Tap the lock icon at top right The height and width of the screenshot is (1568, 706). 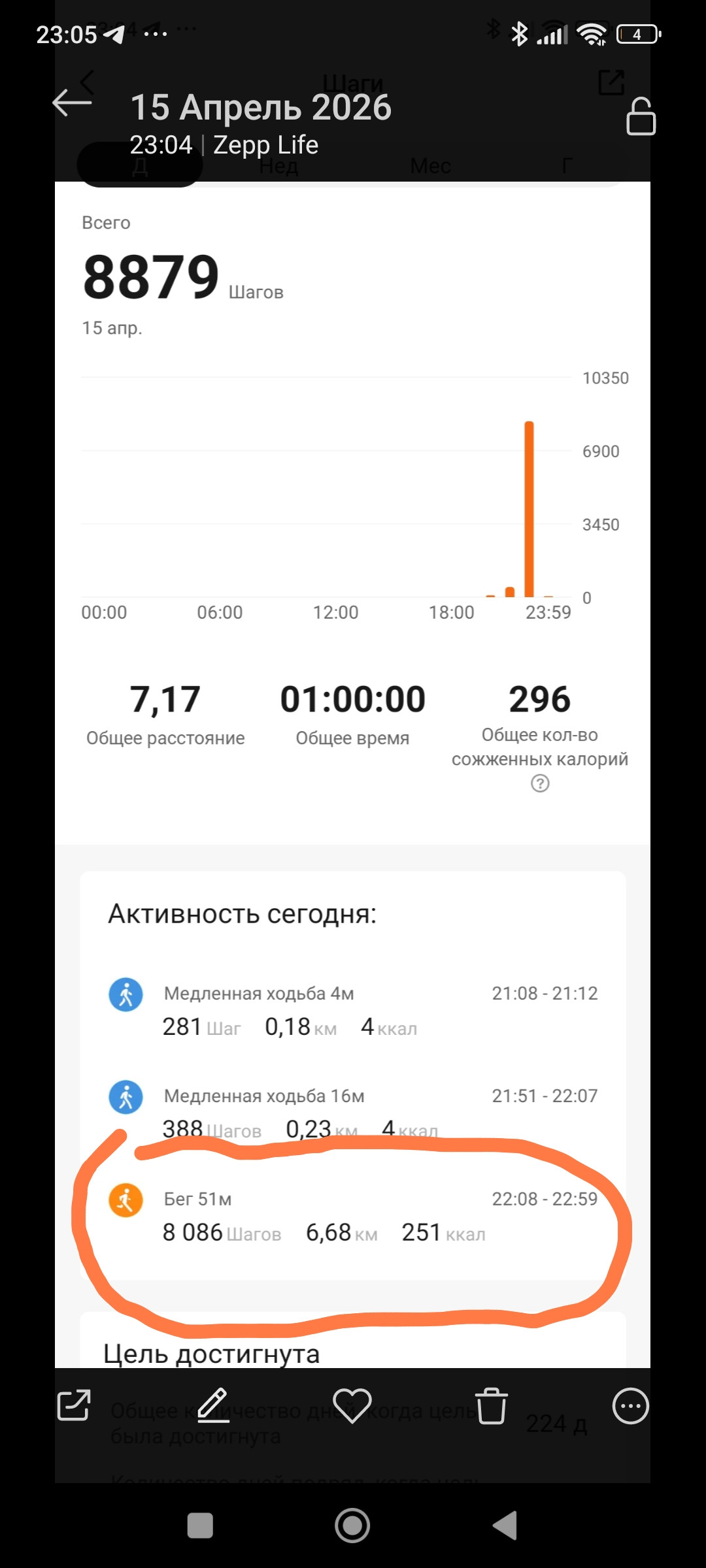click(641, 117)
